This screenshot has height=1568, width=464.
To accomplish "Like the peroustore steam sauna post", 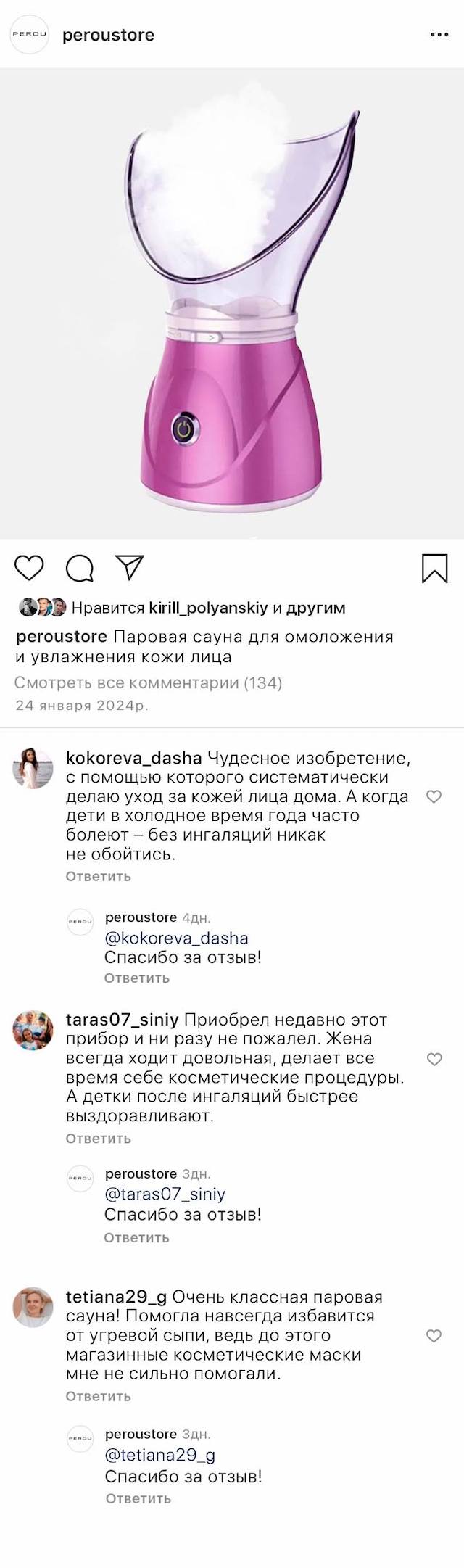I will [30, 568].
